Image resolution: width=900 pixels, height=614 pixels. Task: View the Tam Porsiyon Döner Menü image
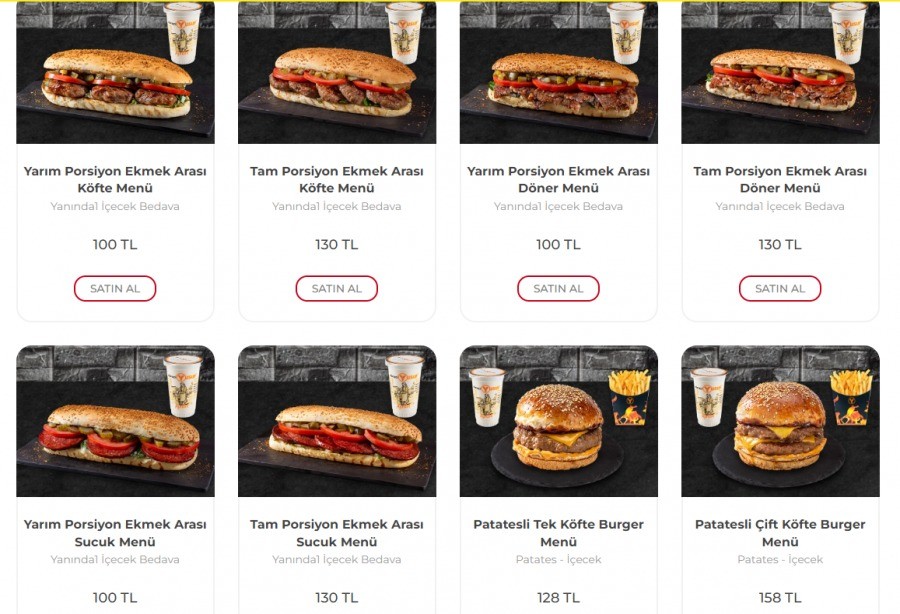pos(780,72)
